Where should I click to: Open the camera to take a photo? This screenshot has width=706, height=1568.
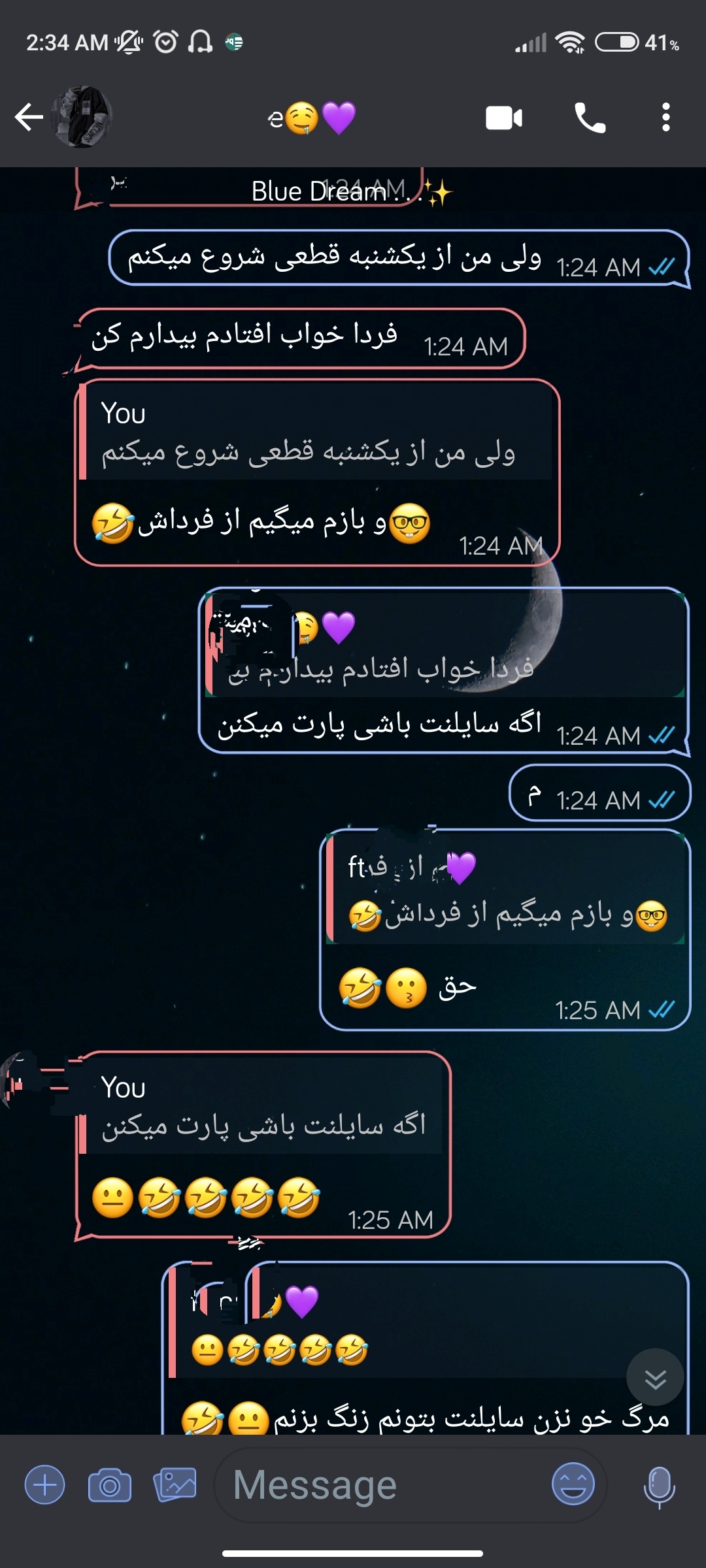pyautogui.click(x=110, y=1484)
